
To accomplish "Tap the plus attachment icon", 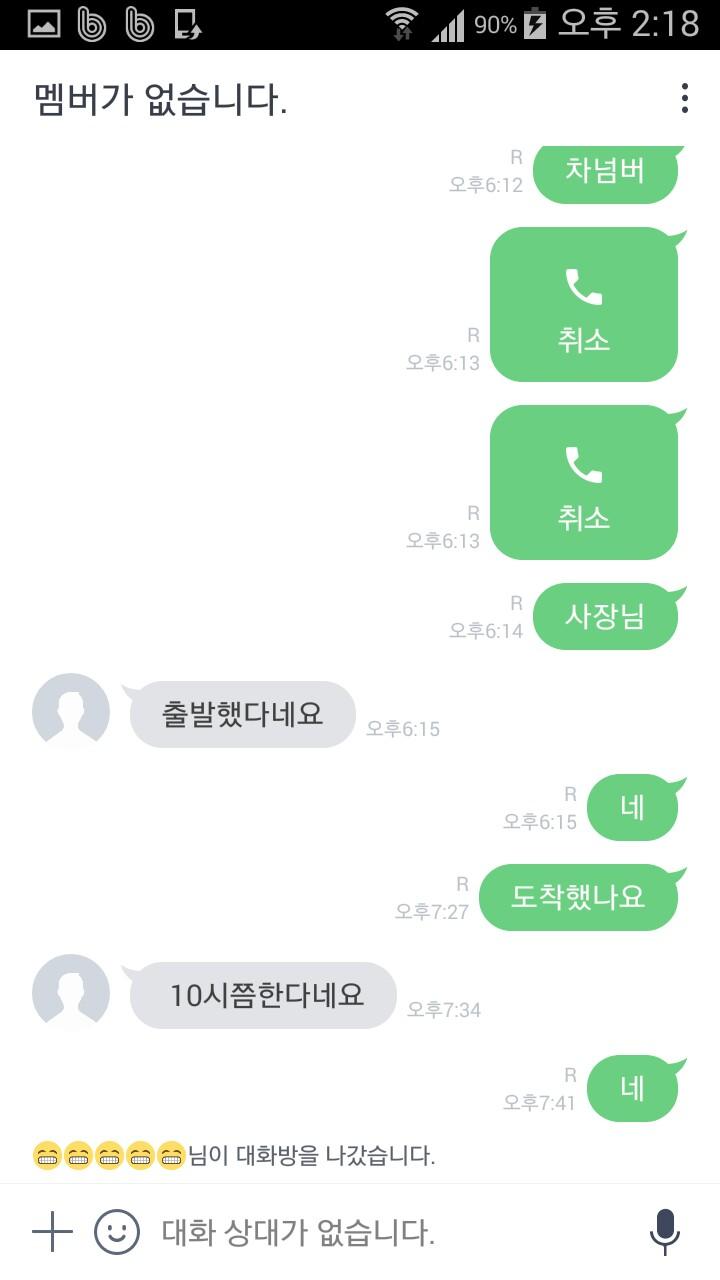I will [x=52, y=1232].
